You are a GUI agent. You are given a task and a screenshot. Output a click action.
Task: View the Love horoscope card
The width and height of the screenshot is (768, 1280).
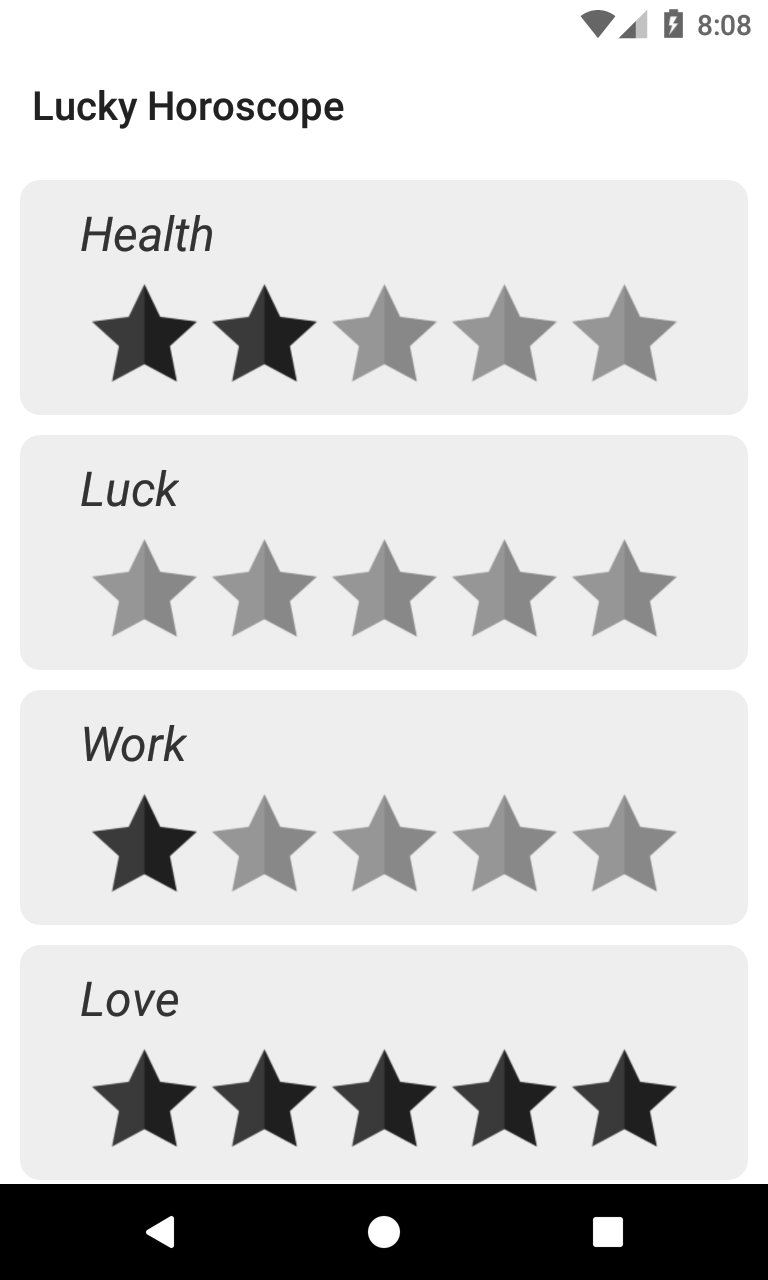click(384, 1062)
